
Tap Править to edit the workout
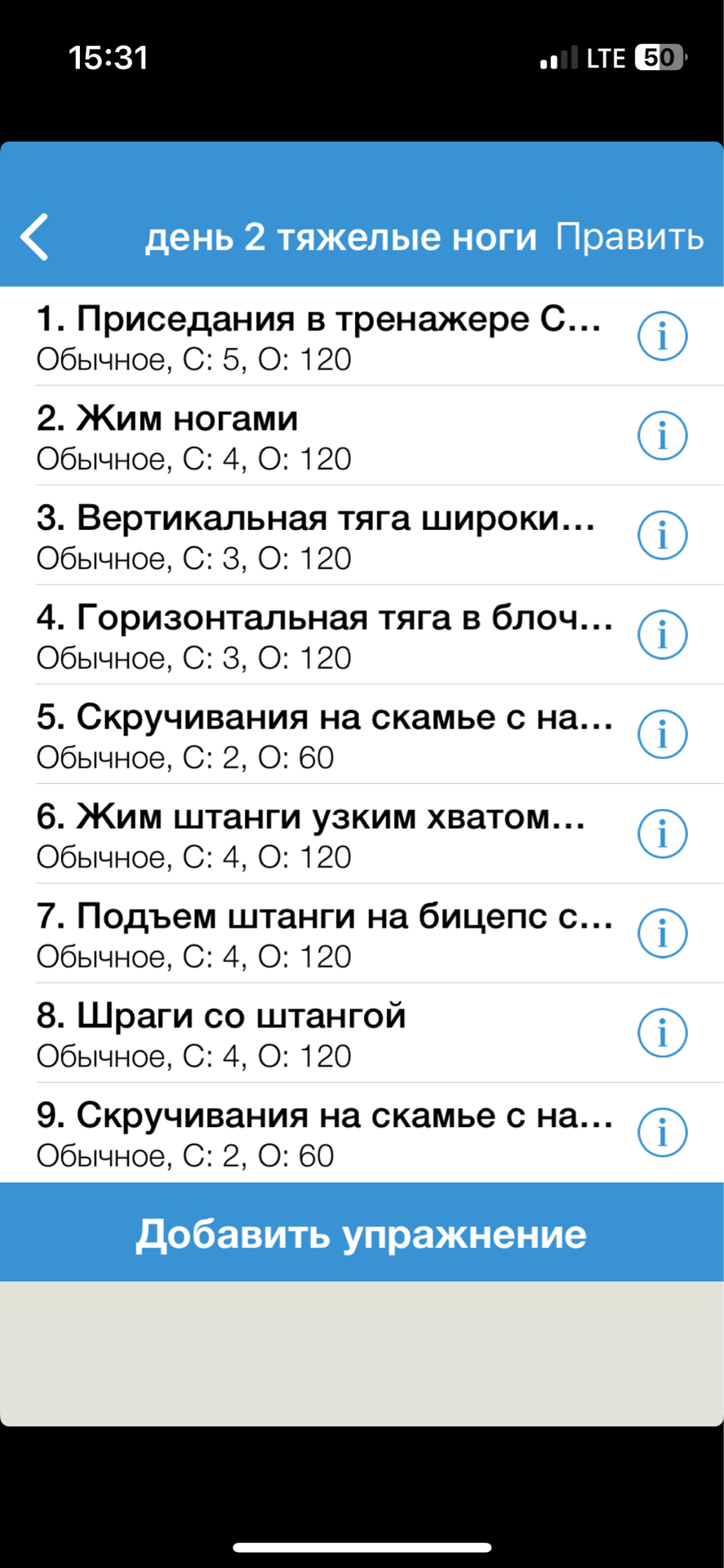(629, 237)
